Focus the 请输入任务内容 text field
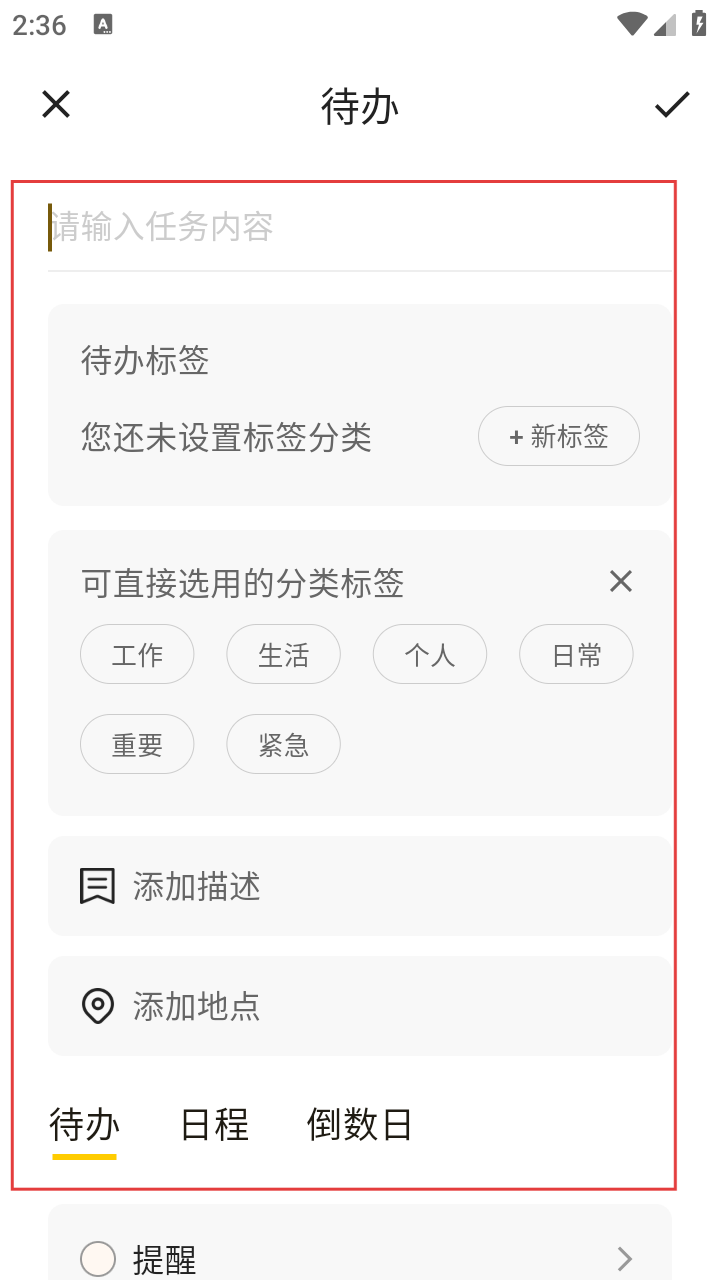This screenshot has height=1280, width=720. click(x=360, y=227)
